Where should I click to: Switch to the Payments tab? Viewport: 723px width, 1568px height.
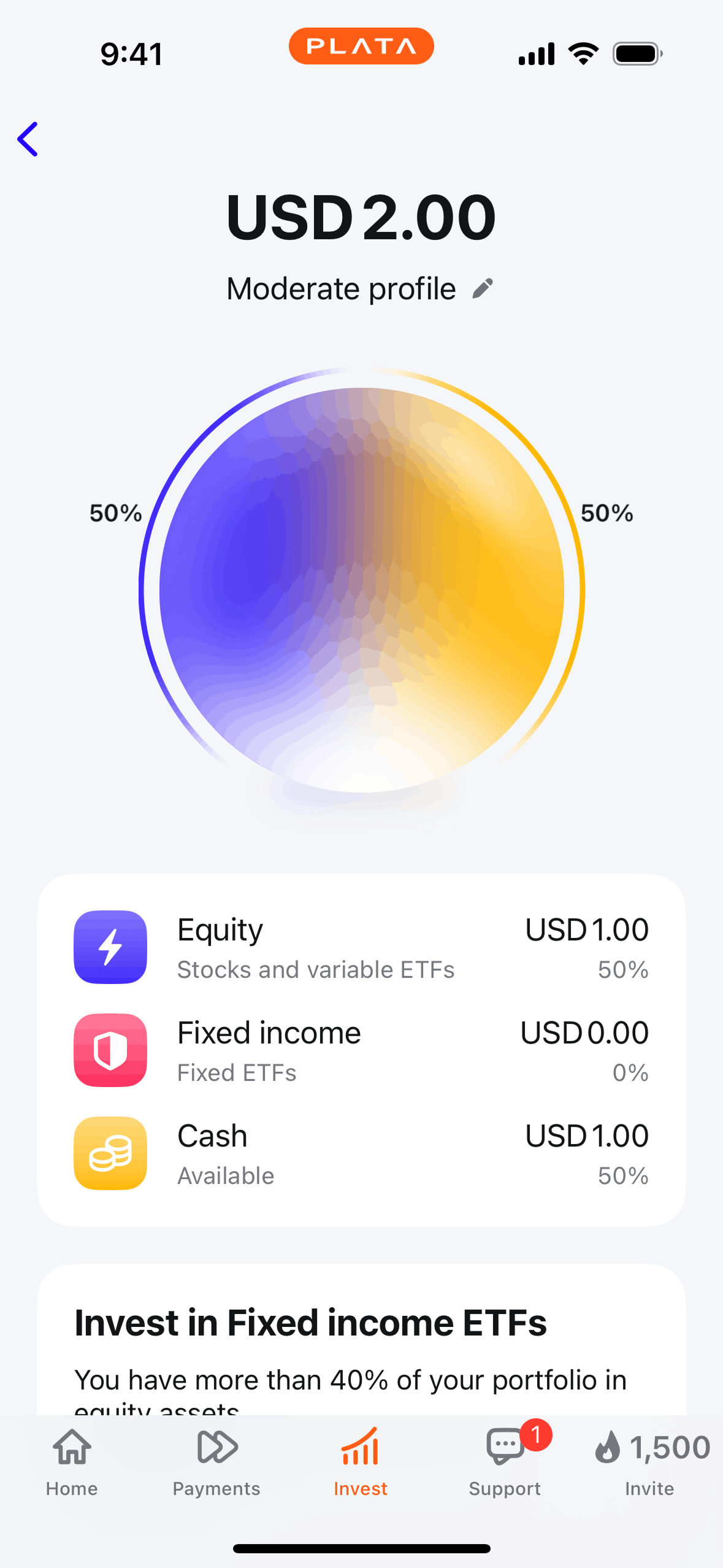pyautogui.click(x=216, y=1462)
